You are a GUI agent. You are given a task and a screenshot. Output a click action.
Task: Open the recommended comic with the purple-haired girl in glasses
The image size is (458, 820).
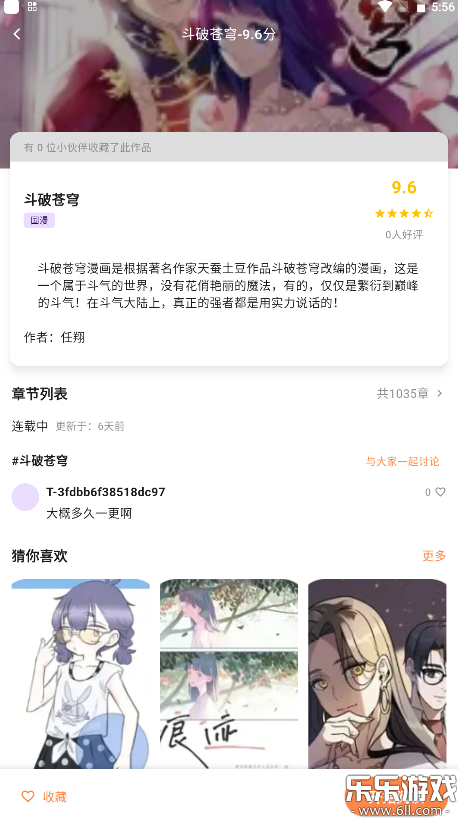pos(81,674)
